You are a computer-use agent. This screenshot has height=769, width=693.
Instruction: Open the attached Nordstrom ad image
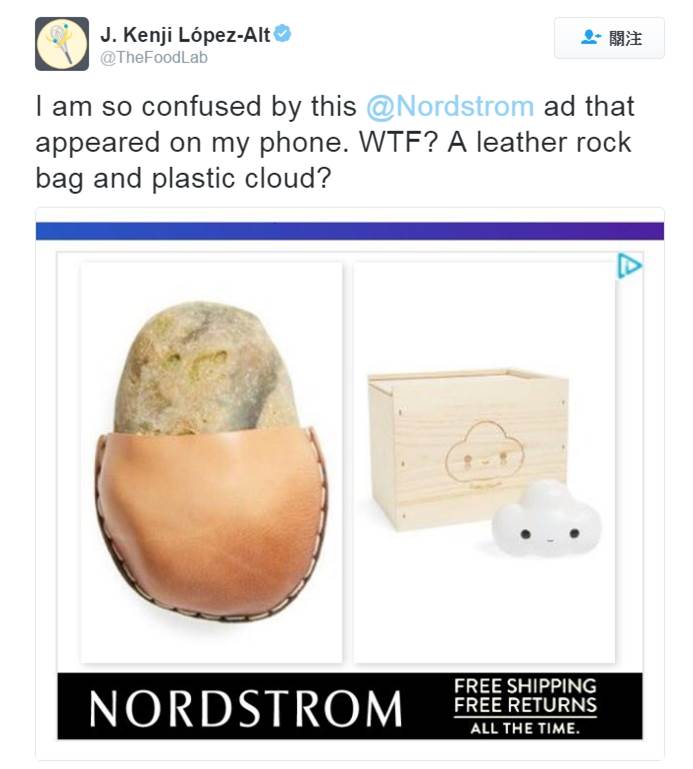pyautogui.click(x=350, y=480)
